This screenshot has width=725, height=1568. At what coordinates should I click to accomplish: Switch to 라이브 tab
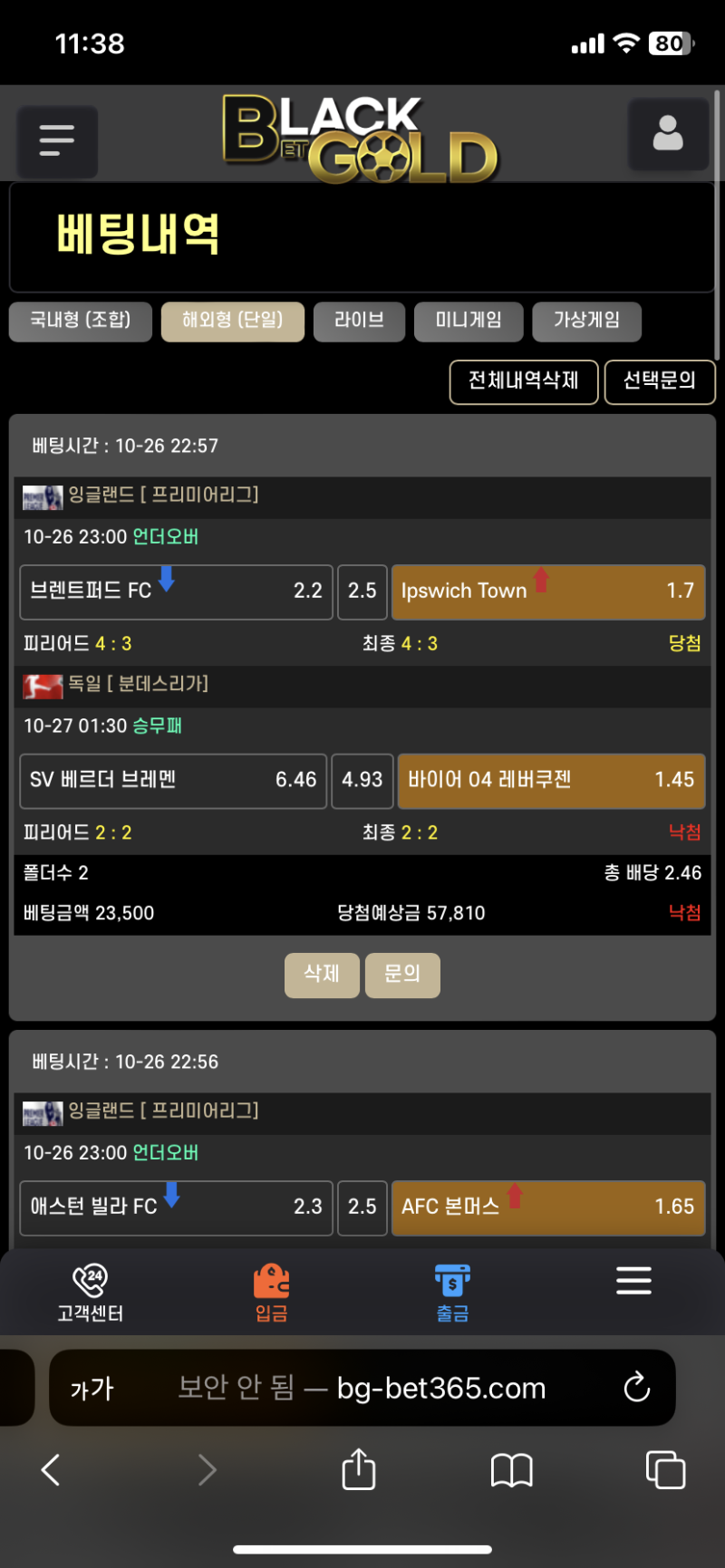pyautogui.click(x=359, y=321)
